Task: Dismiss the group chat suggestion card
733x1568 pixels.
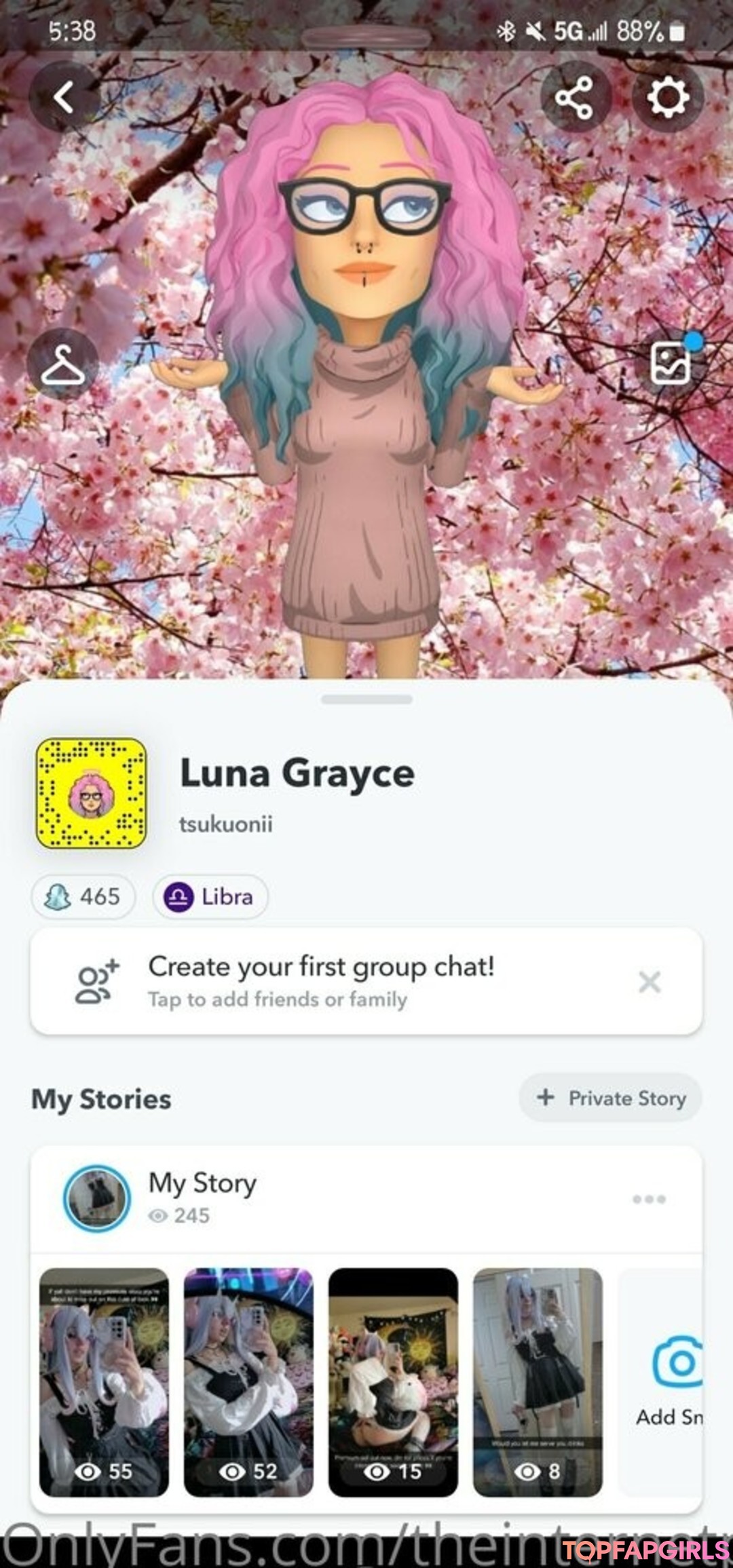Action: [650, 982]
